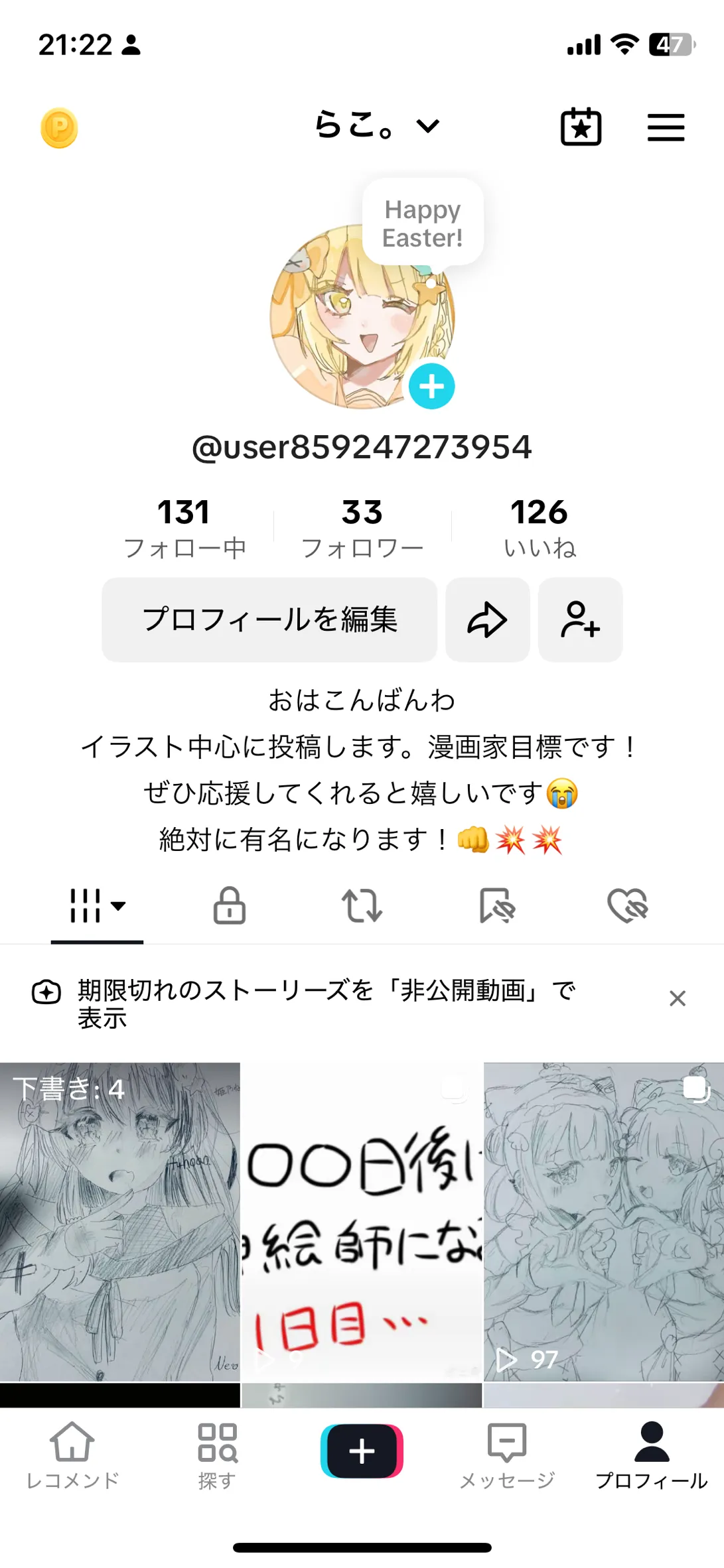Image resolution: width=724 pixels, height=1568 pixels.
Task: Switch to the saved bookmarks tab
Action: tap(497, 905)
